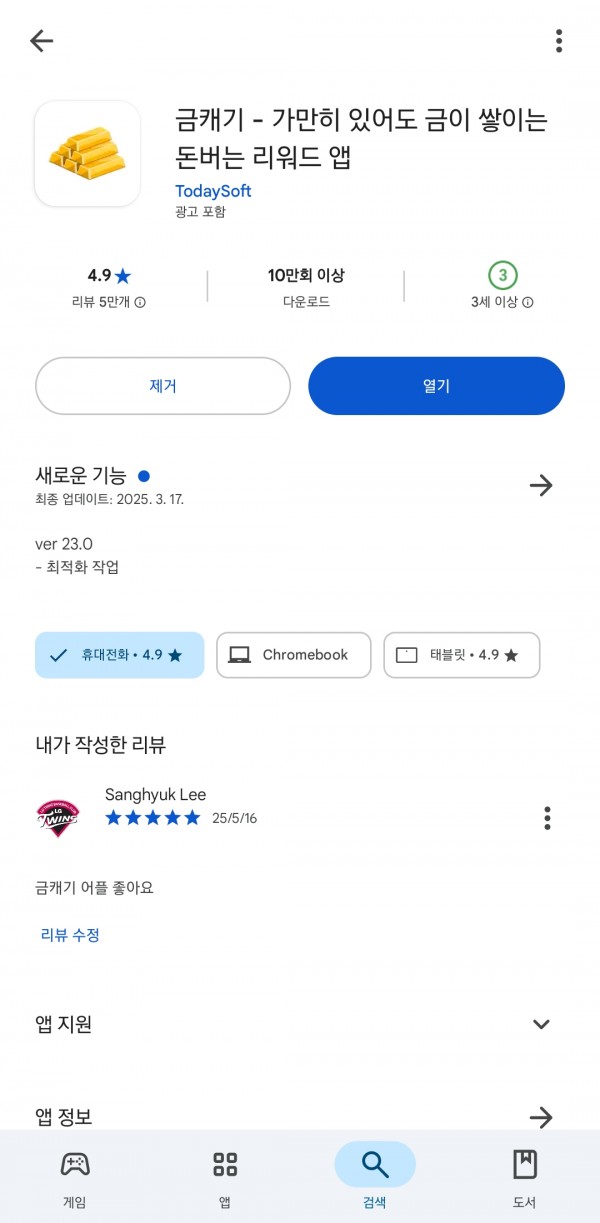Open the 새로운 기능 details arrow
Image resolution: width=600 pixels, height=1223 pixels.
click(x=541, y=486)
